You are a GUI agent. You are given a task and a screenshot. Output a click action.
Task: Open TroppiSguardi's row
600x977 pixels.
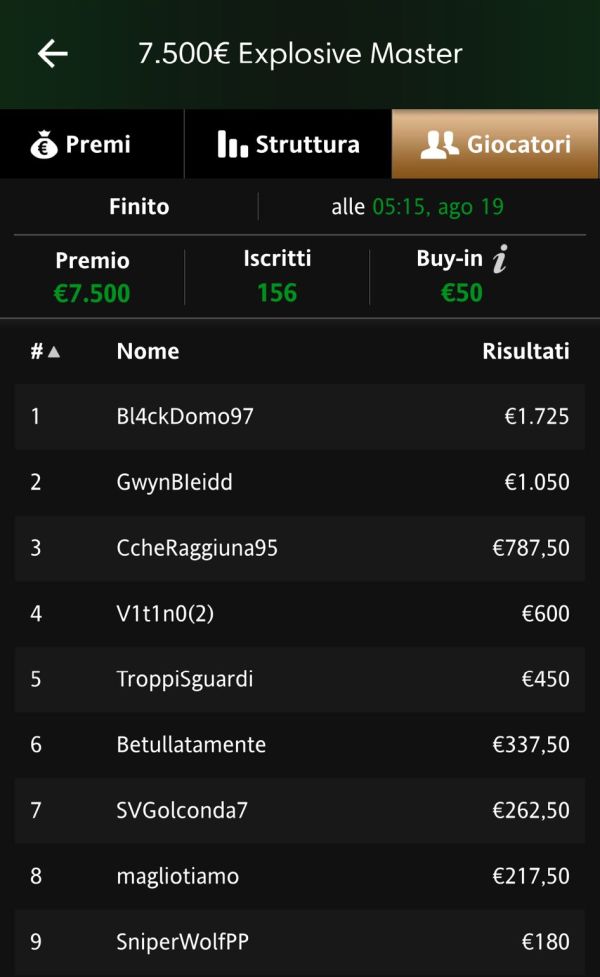(300, 679)
